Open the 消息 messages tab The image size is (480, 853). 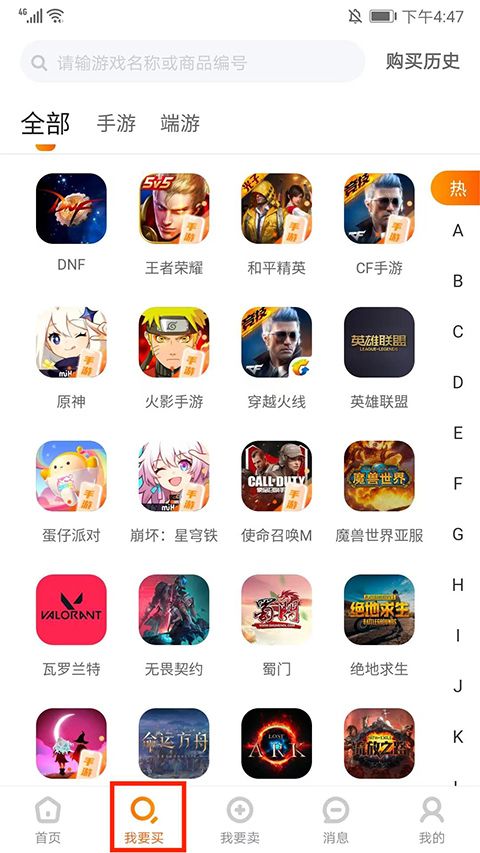click(x=336, y=820)
